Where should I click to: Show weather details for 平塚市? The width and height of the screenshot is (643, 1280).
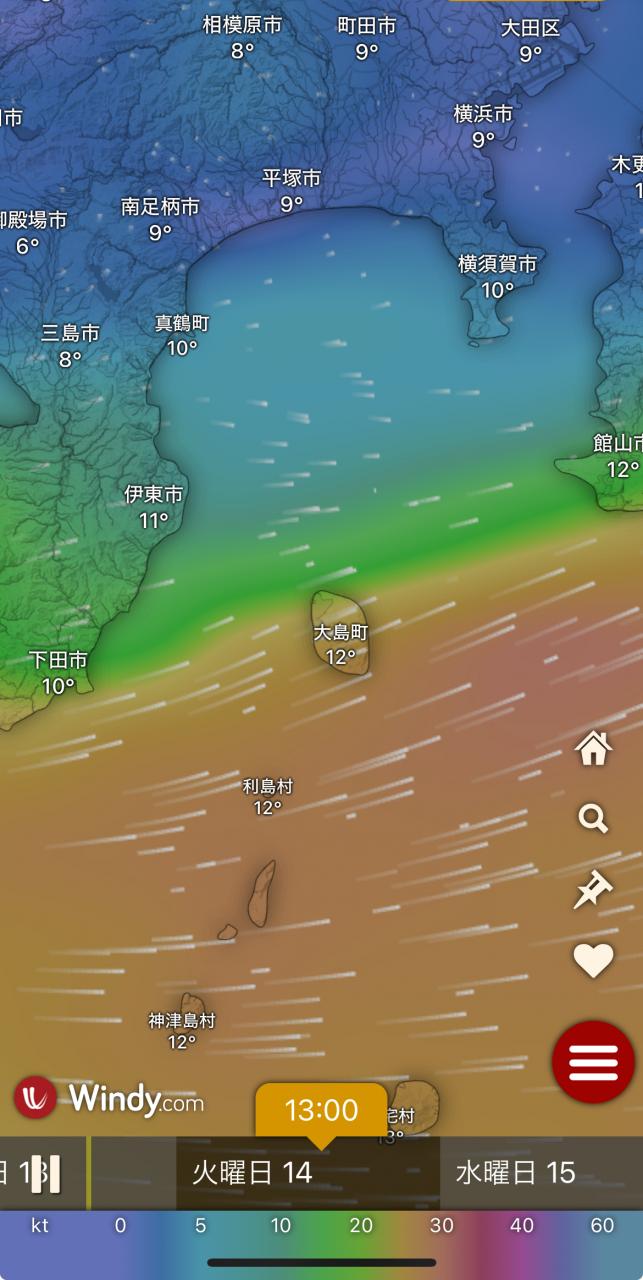point(291,190)
